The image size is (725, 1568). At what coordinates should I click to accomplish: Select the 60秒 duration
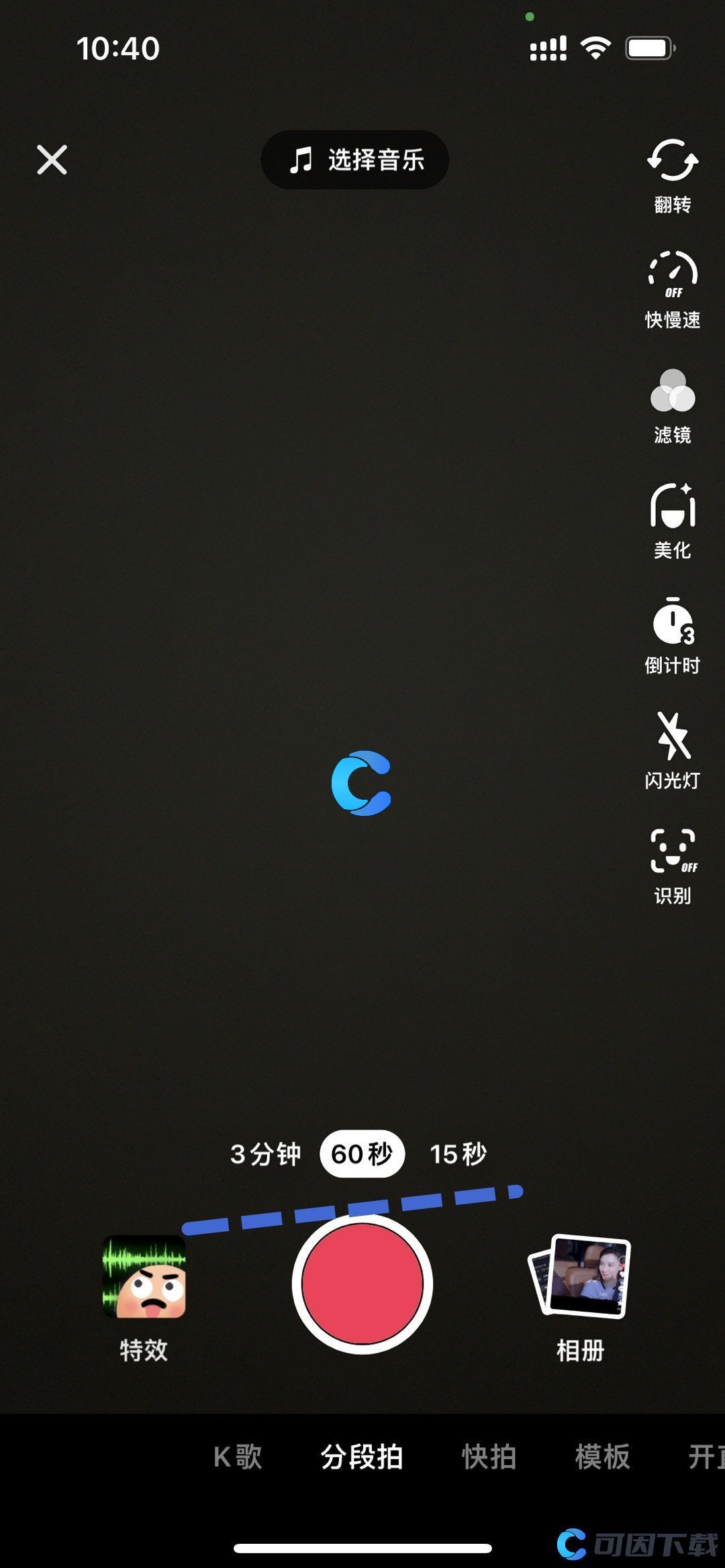[x=362, y=1154]
